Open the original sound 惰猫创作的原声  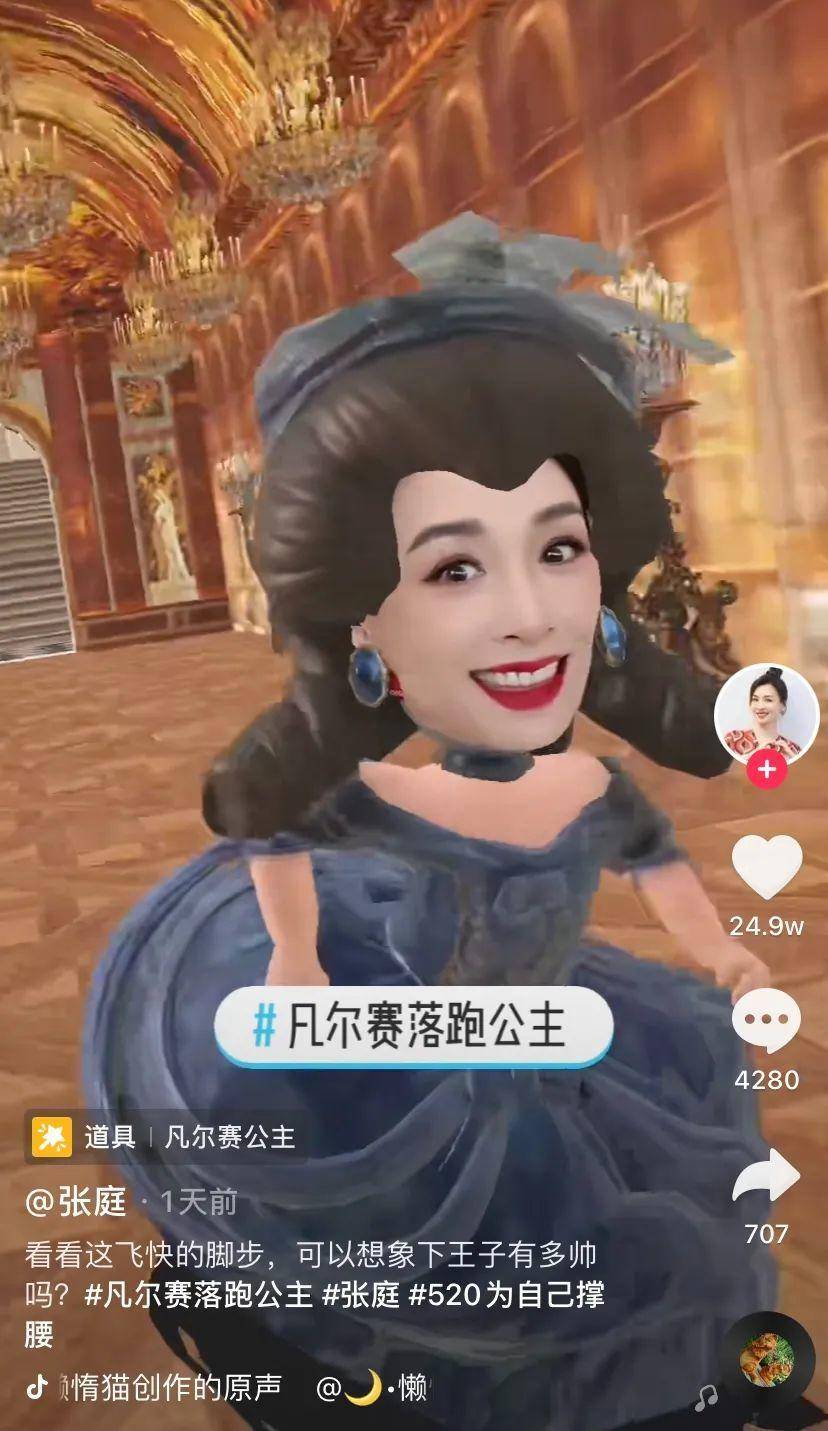pyautogui.click(x=170, y=1388)
